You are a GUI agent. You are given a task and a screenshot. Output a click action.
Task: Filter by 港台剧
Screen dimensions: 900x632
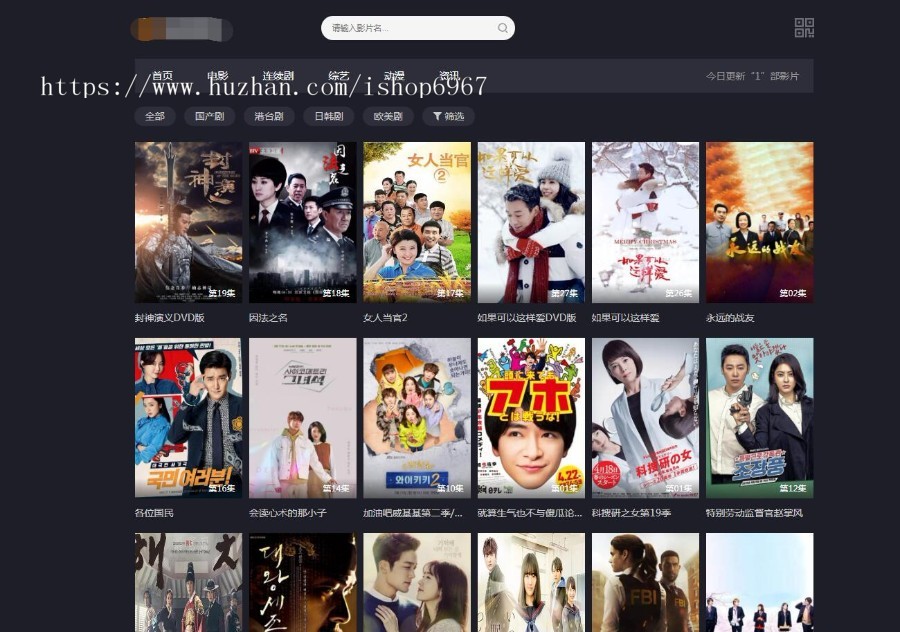[x=268, y=116]
